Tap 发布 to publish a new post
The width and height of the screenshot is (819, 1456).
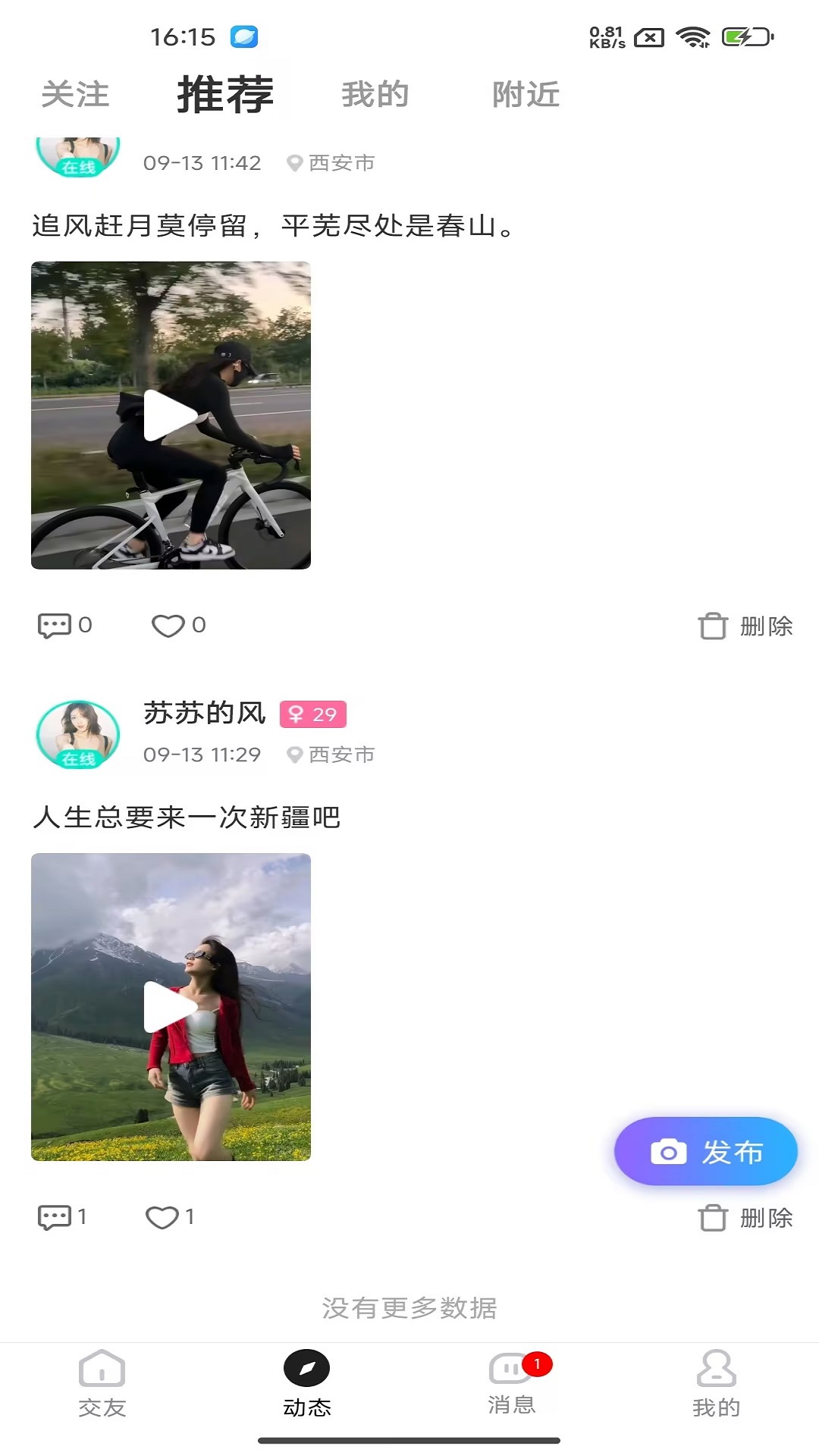point(706,1151)
